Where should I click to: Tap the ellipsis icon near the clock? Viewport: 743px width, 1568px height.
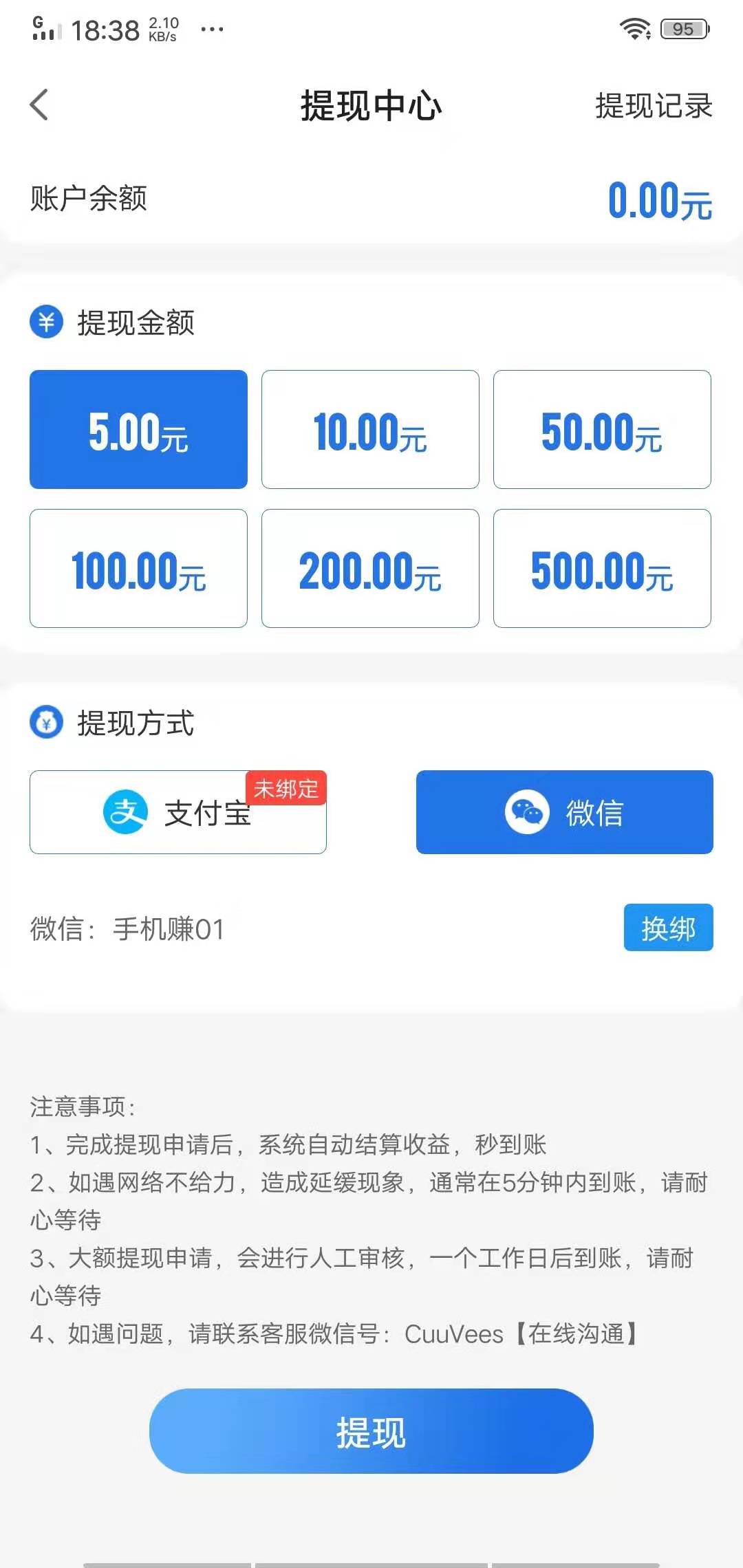211,29
